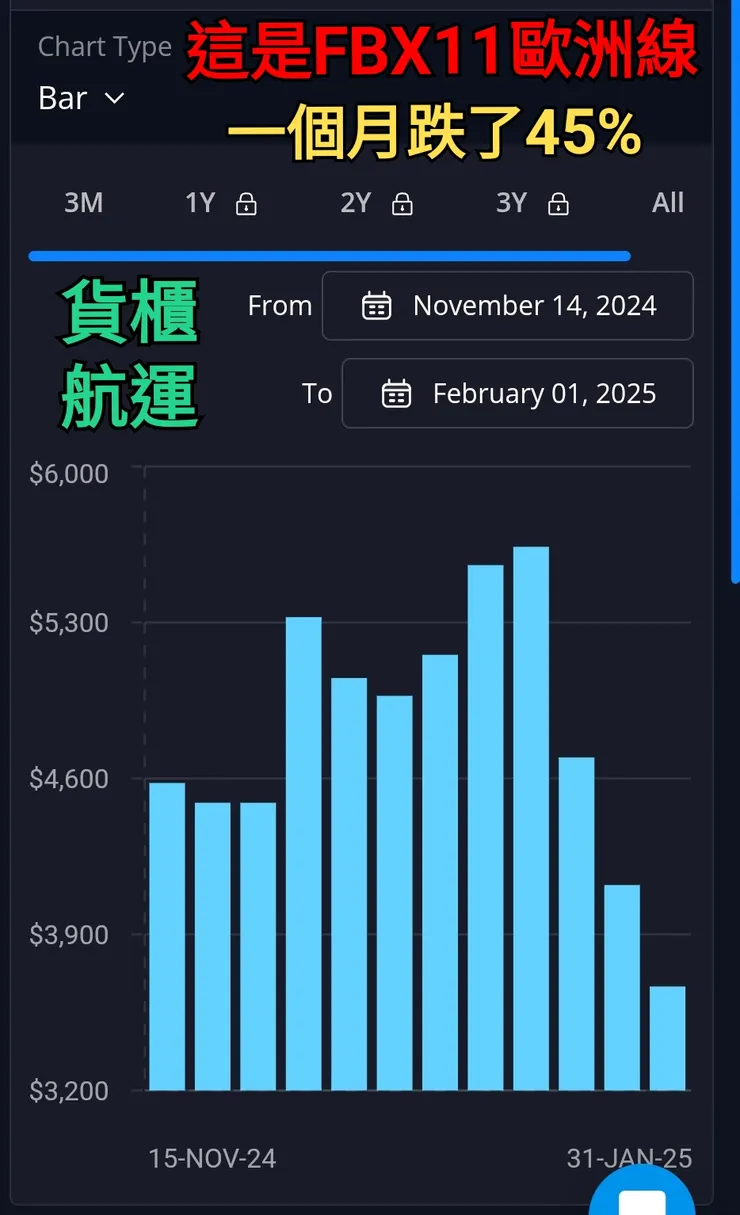740x1215 pixels.
Task: Switch to the All time range tab
Action: 667,203
